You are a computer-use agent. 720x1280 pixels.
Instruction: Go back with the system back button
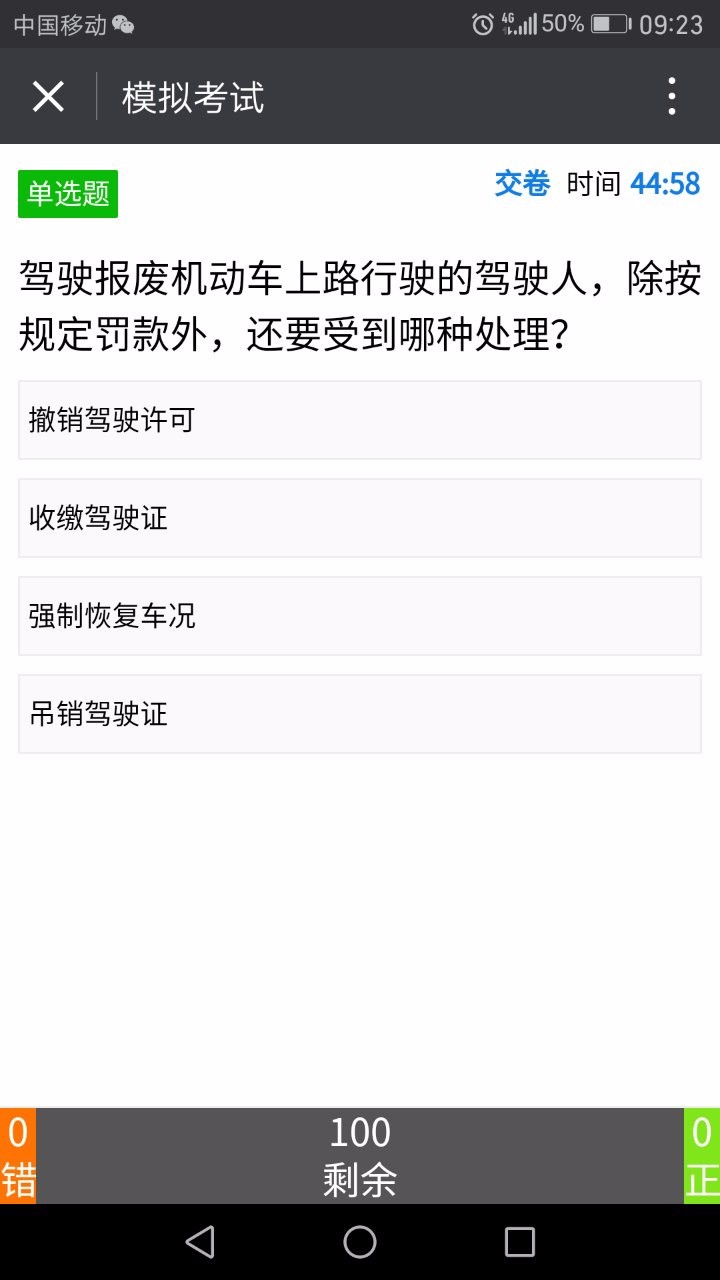200,1242
